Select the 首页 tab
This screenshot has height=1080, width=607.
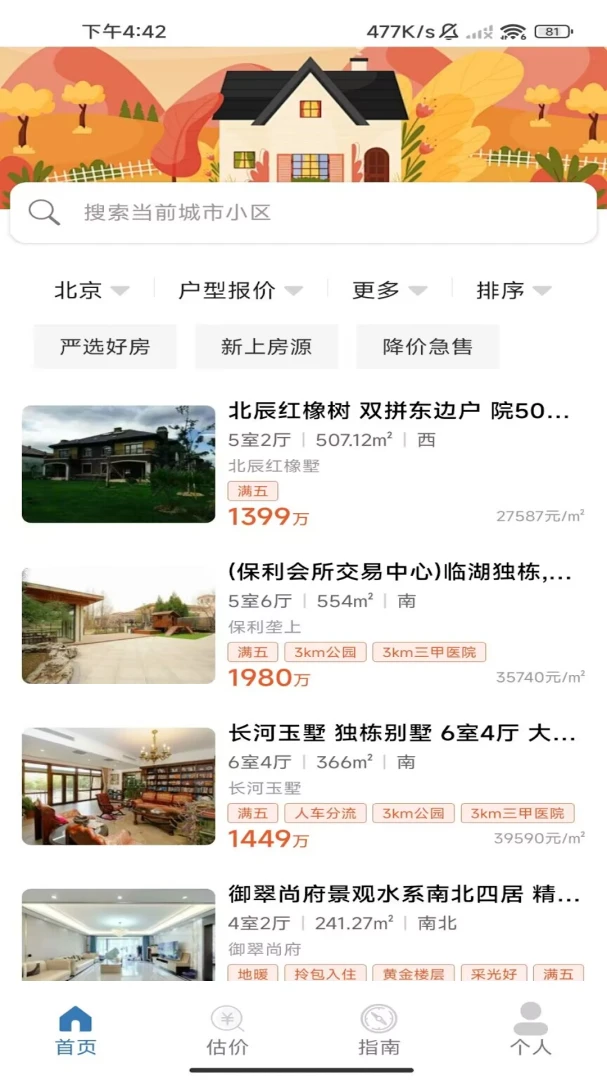[76, 1030]
